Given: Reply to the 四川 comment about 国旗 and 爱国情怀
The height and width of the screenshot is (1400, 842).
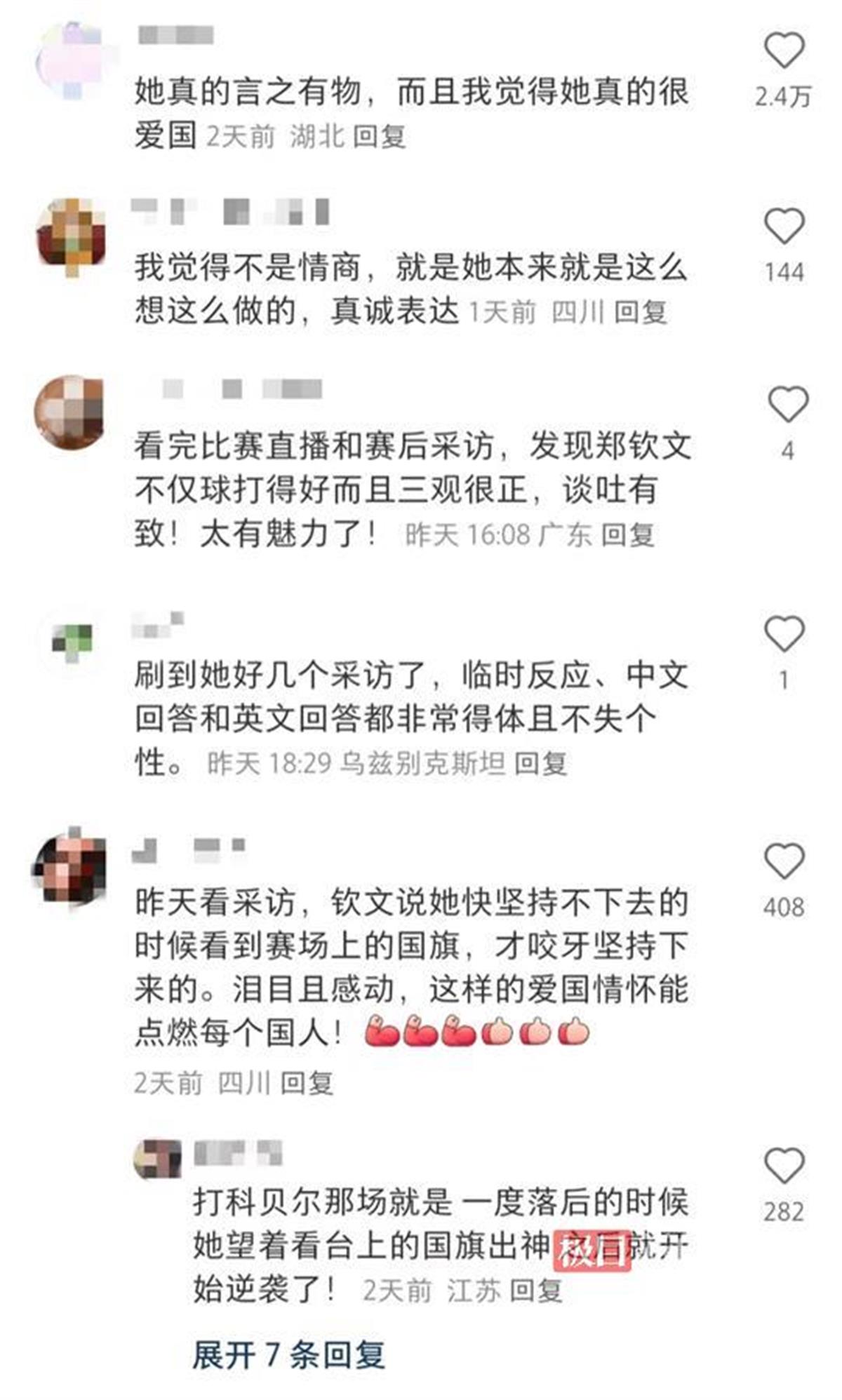Looking at the screenshot, I should [307, 1083].
